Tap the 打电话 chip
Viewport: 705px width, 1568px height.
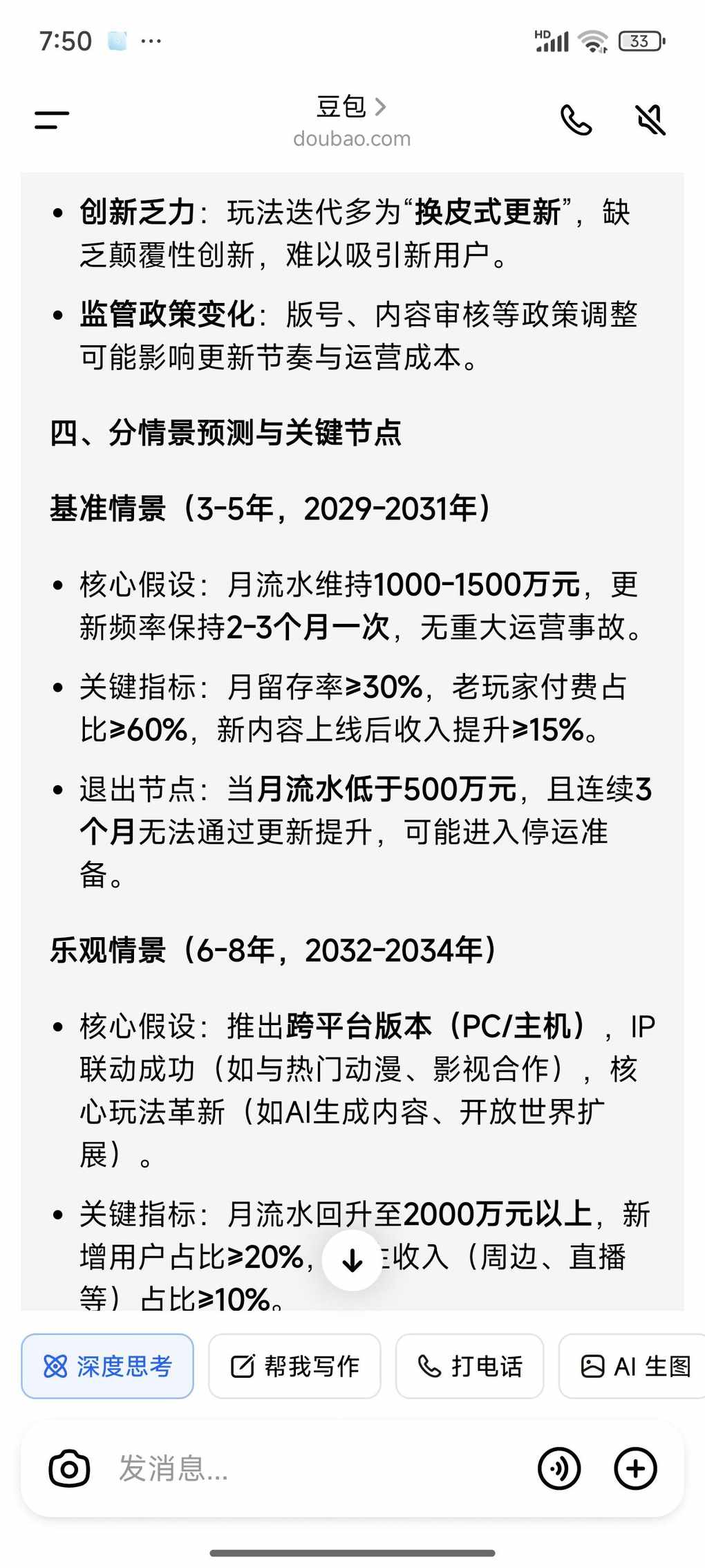470,1366
